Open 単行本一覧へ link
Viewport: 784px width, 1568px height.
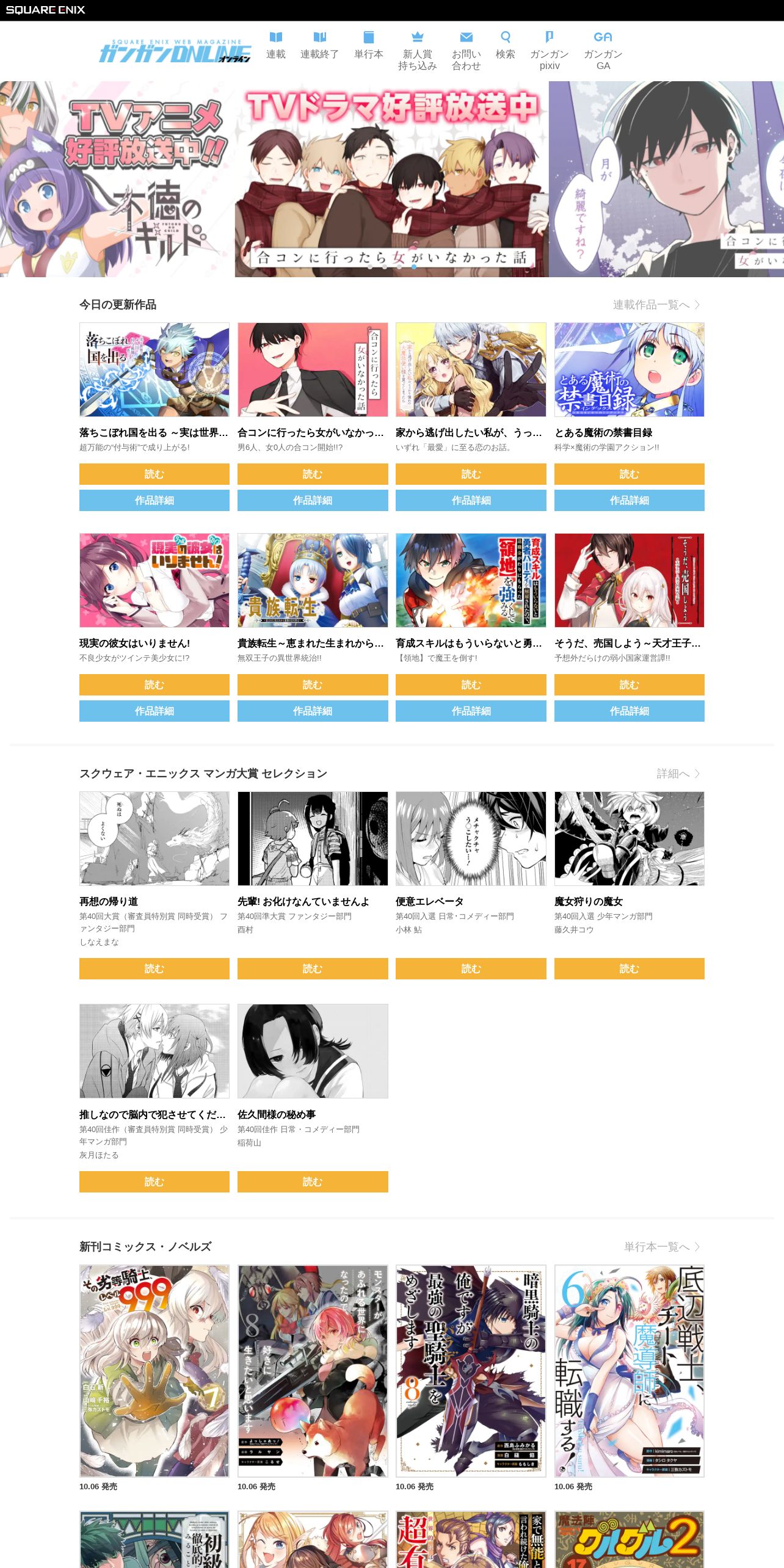click(x=662, y=1247)
